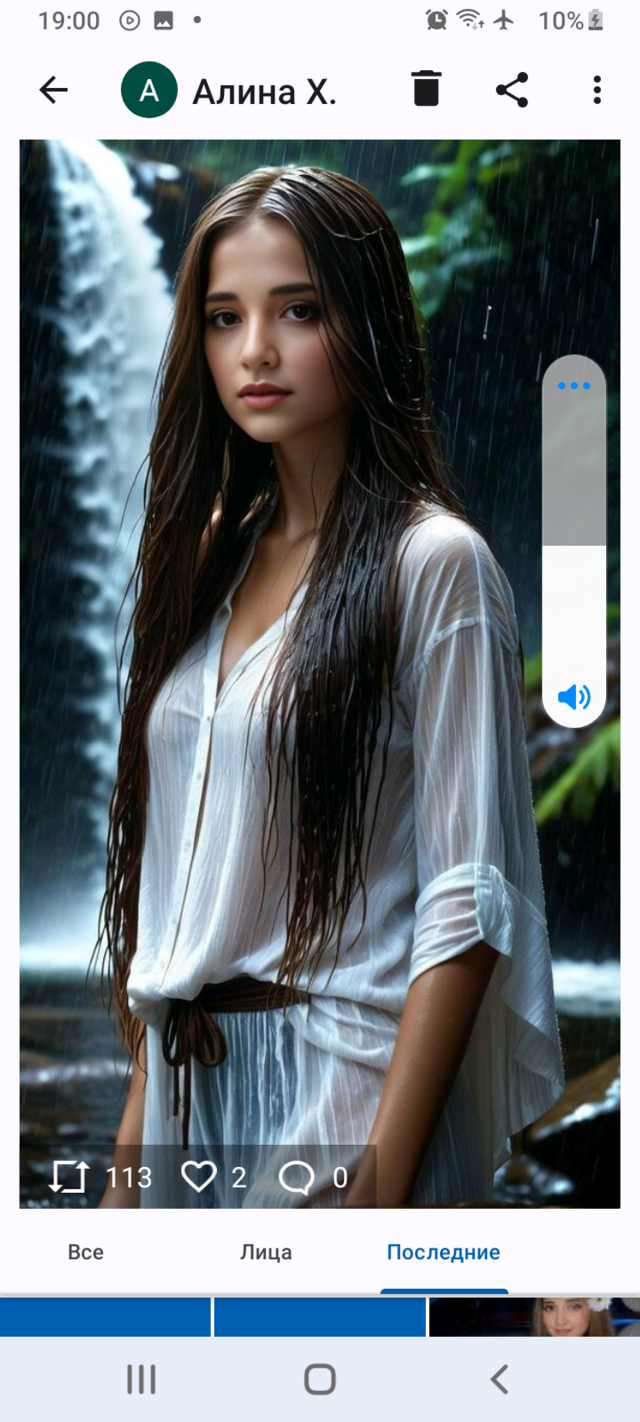640x1422 pixels.
Task: Select the Последние tab
Action: pyautogui.click(x=443, y=1252)
